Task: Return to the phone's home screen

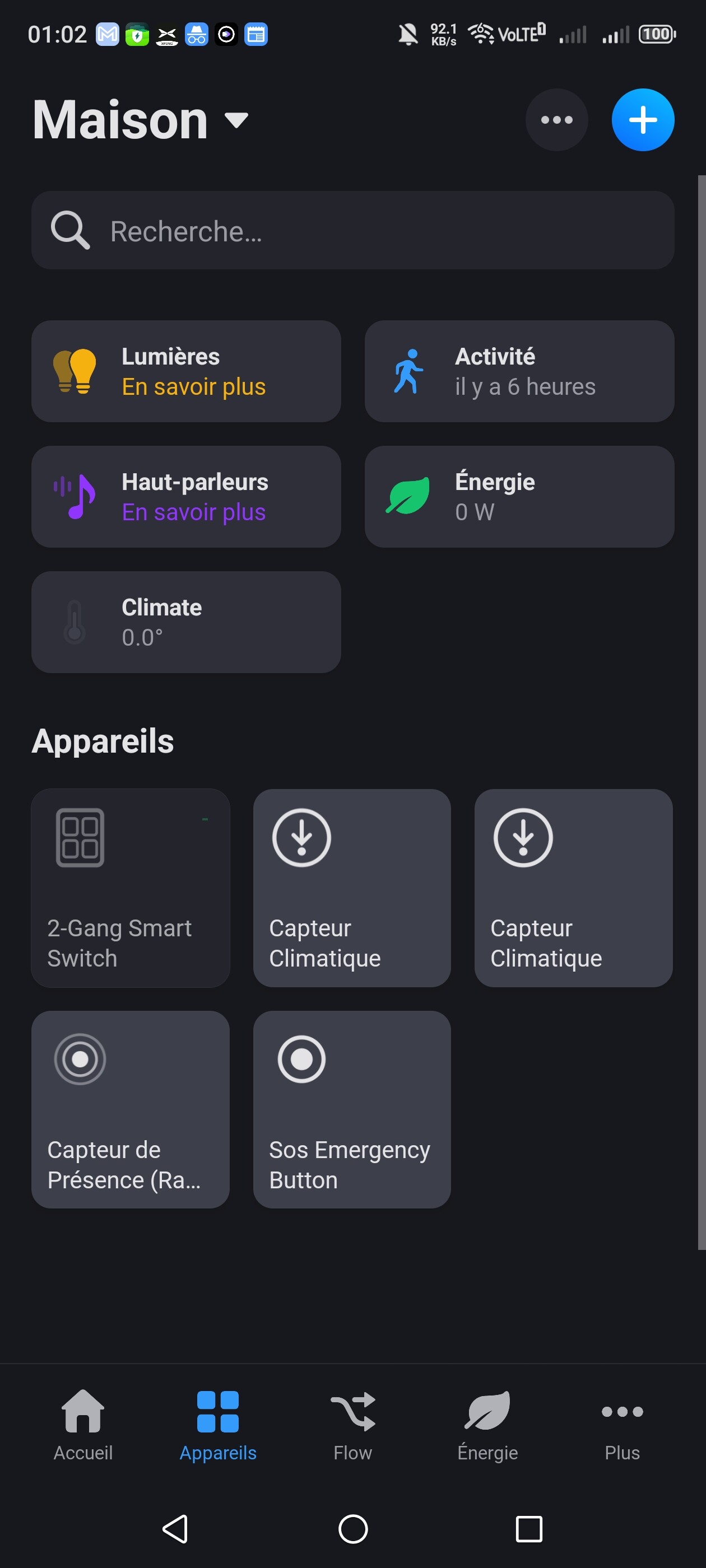Action: [352, 1529]
